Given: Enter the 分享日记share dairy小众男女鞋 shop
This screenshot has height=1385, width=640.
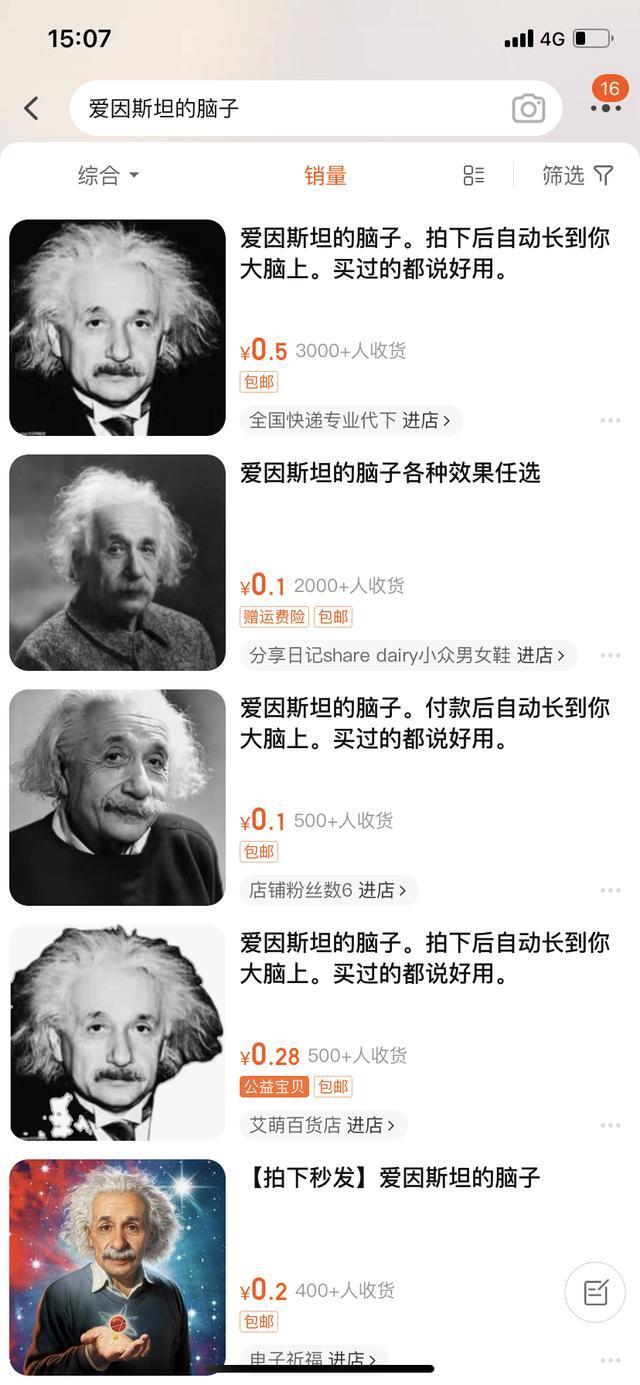Looking at the screenshot, I should tap(407, 656).
